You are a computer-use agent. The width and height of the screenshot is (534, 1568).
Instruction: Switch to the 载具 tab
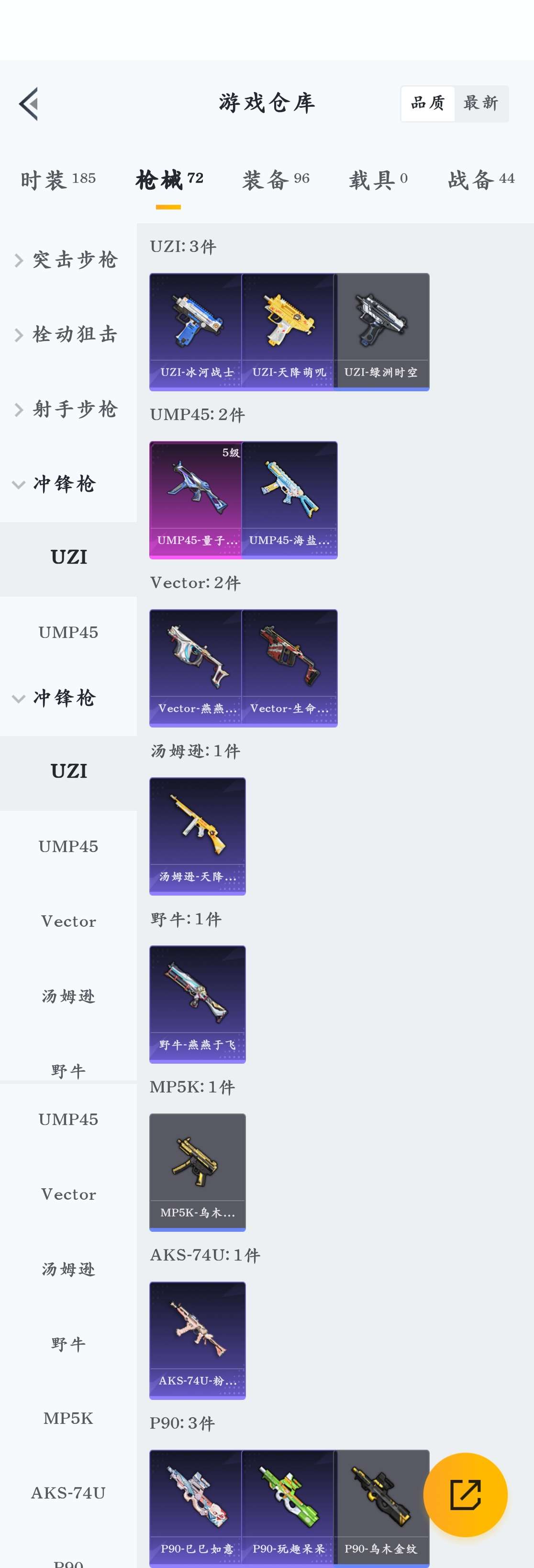pyautogui.click(x=378, y=179)
